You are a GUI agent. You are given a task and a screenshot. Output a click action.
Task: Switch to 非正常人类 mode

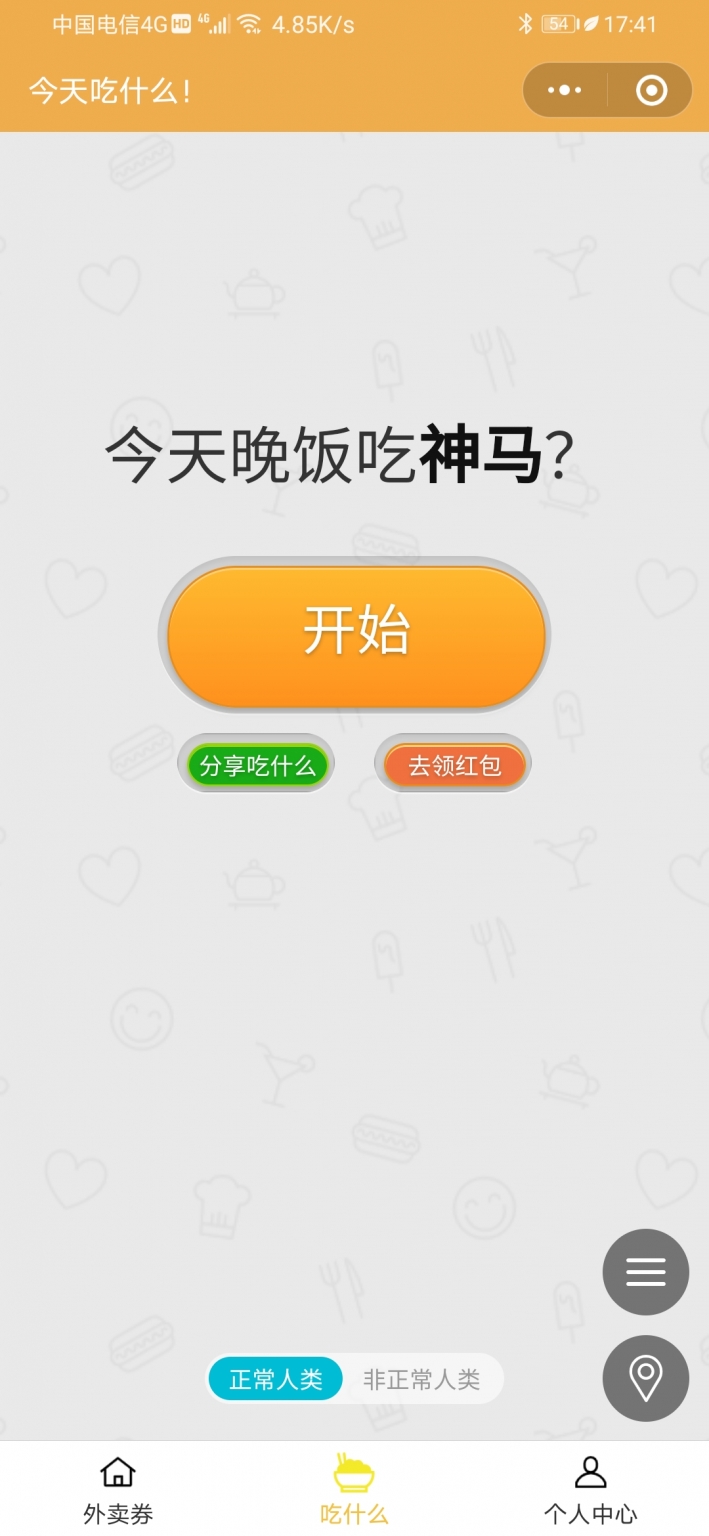421,1379
